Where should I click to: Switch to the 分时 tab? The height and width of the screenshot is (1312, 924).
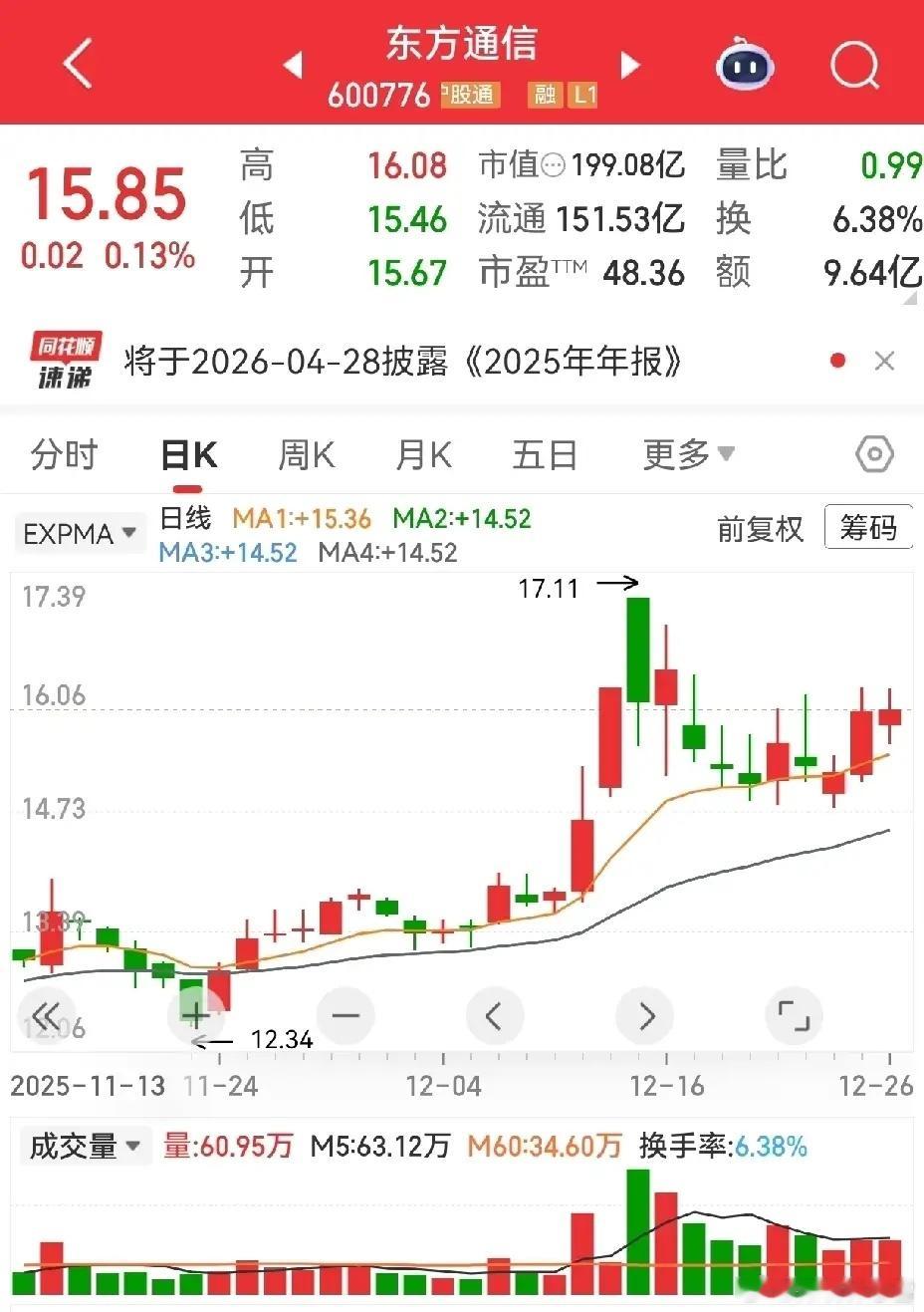pyautogui.click(x=64, y=455)
